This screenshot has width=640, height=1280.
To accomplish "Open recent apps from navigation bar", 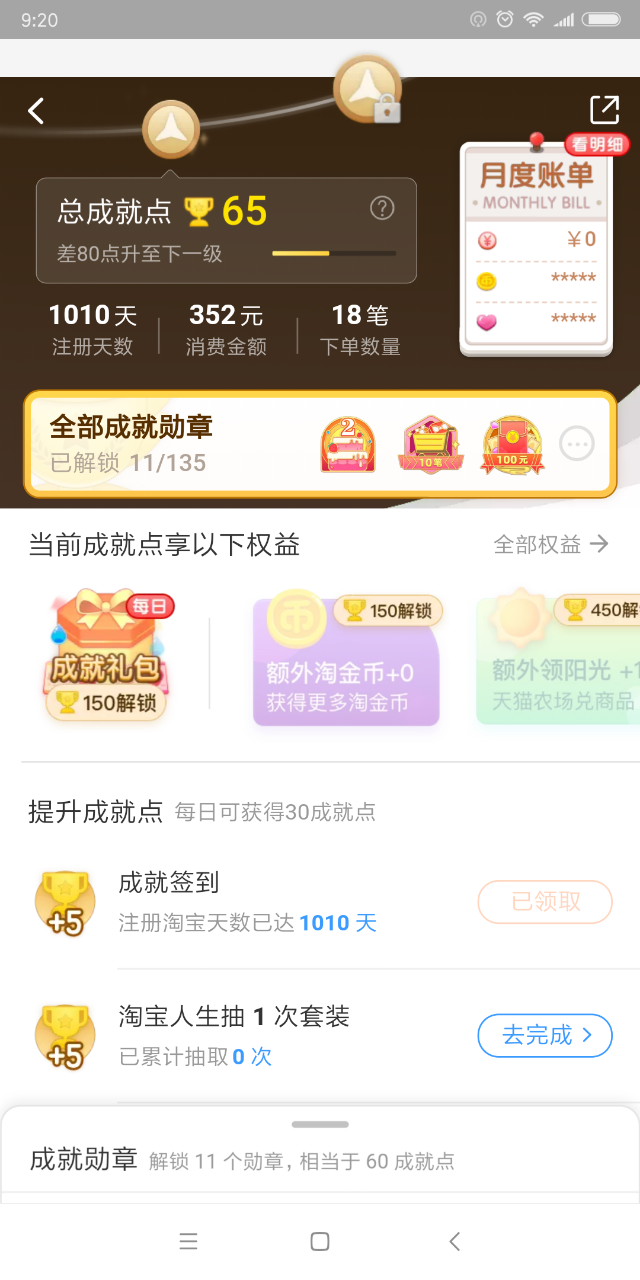I will [188, 1241].
